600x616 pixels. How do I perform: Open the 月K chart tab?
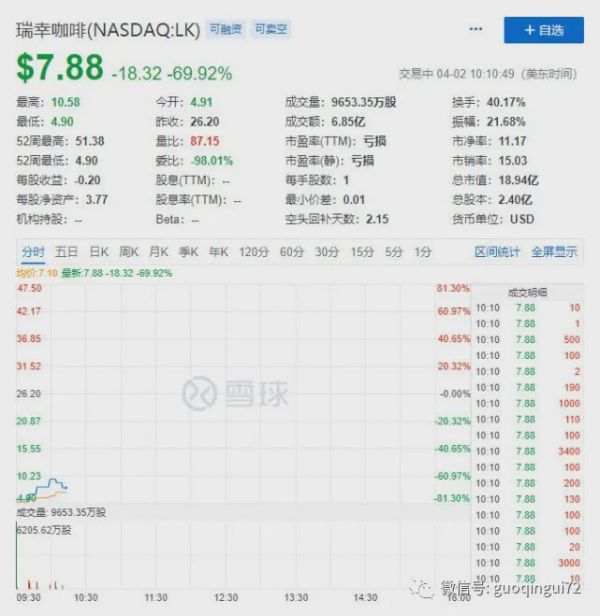tap(158, 252)
